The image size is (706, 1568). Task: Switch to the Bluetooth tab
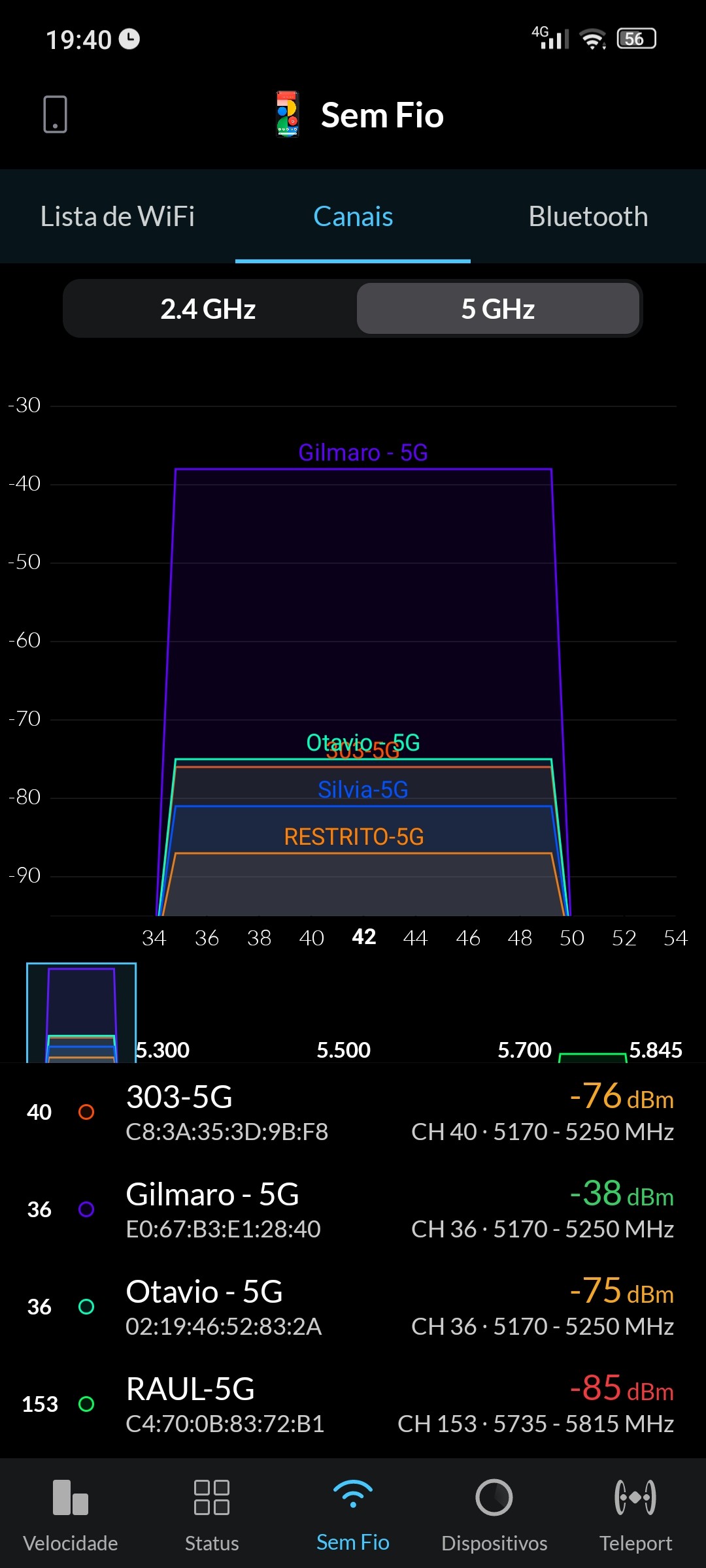pyautogui.click(x=588, y=217)
